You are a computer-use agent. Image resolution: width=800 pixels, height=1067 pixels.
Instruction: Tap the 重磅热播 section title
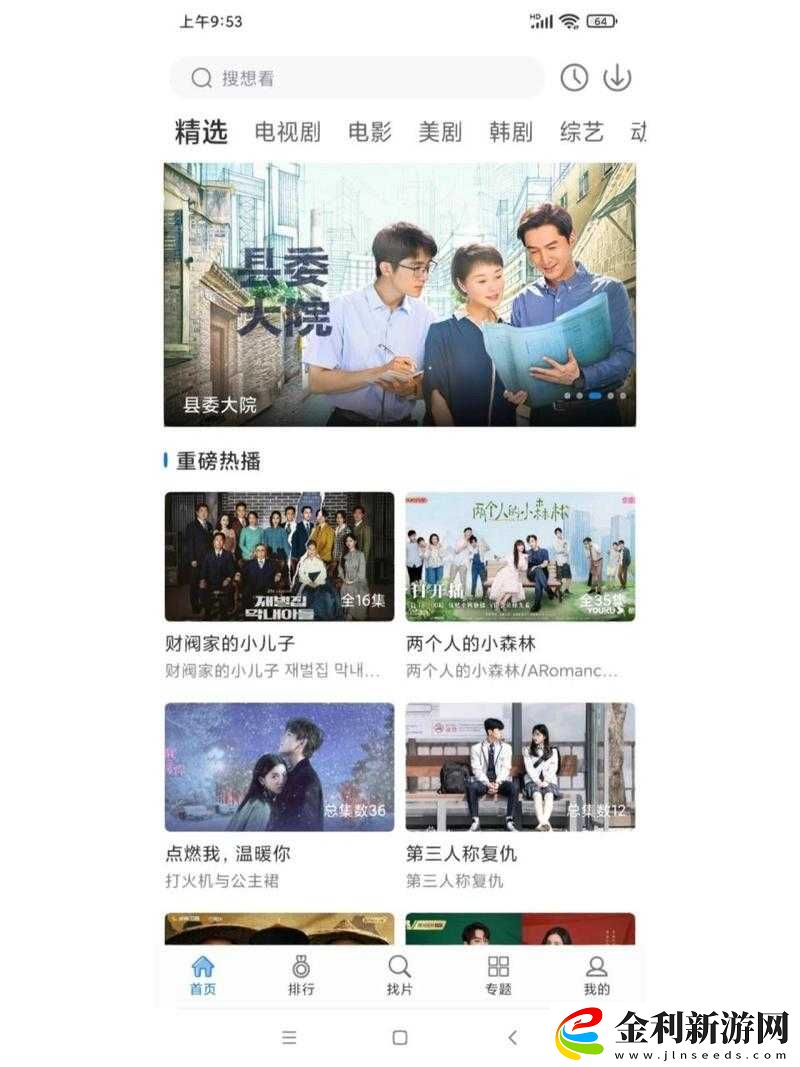pyautogui.click(x=220, y=459)
